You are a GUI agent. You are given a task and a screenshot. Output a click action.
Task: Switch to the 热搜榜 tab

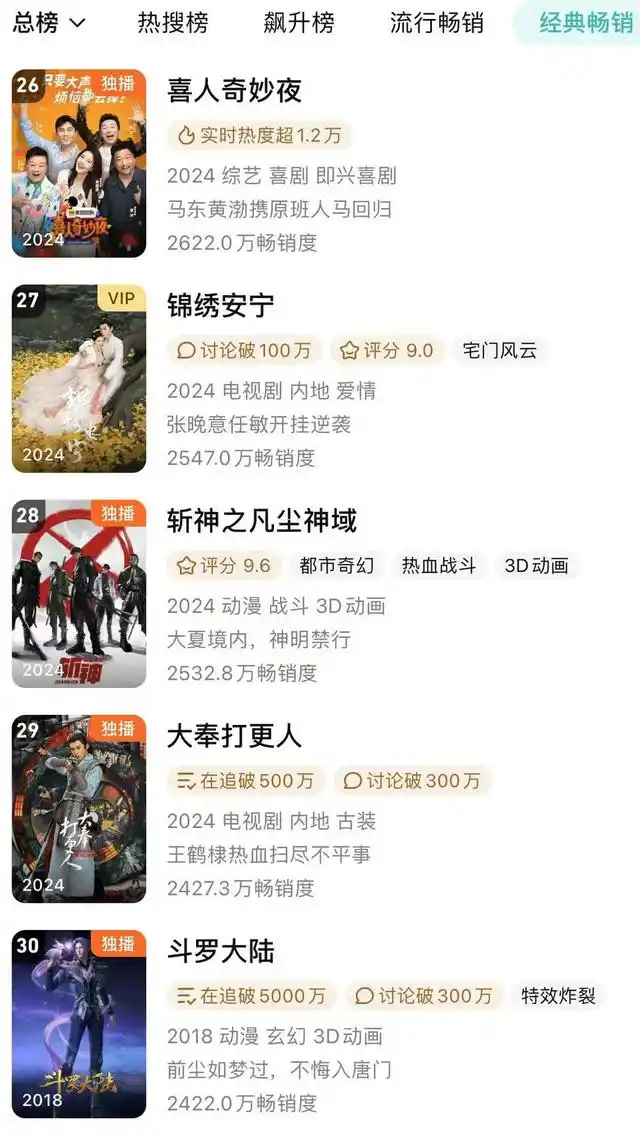173,22
